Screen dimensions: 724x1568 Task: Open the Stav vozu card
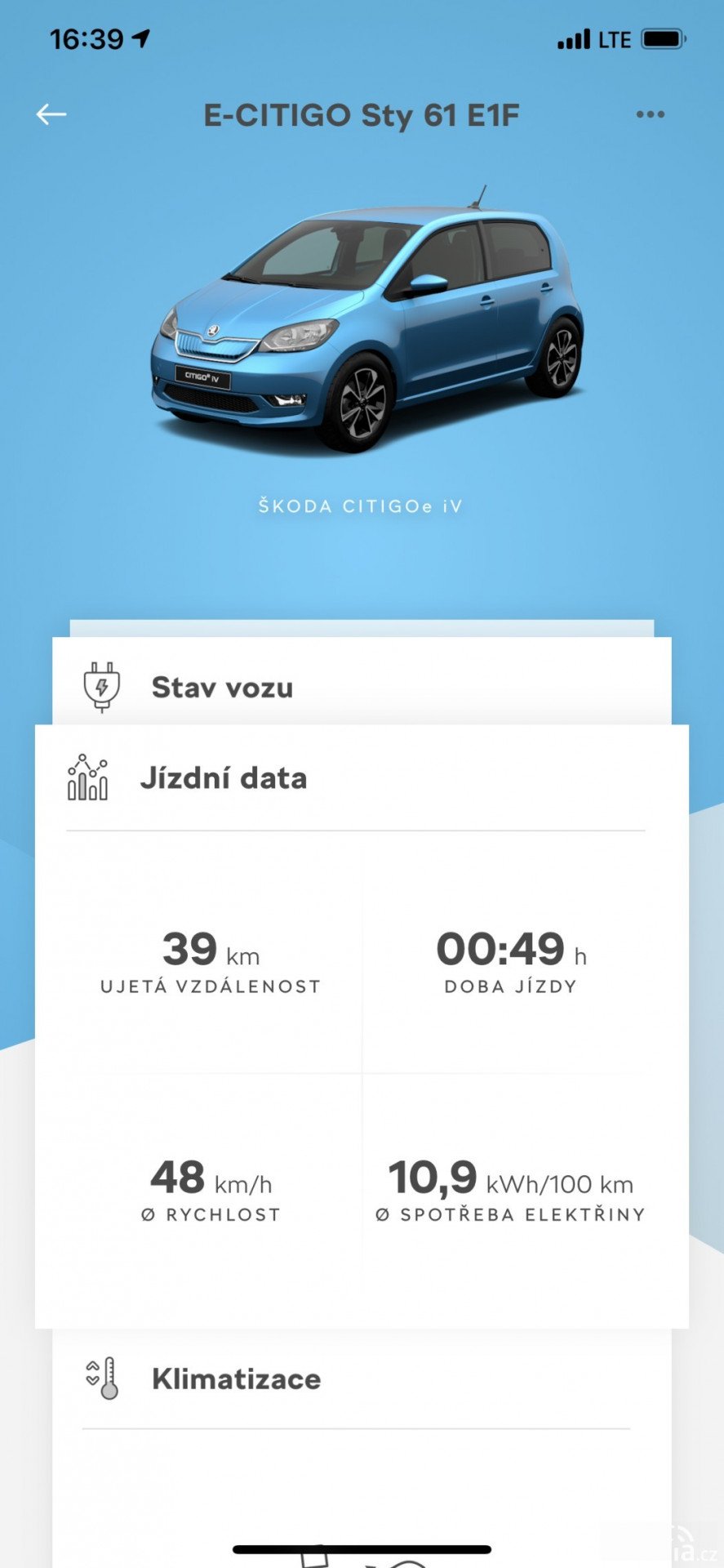(x=362, y=682)
